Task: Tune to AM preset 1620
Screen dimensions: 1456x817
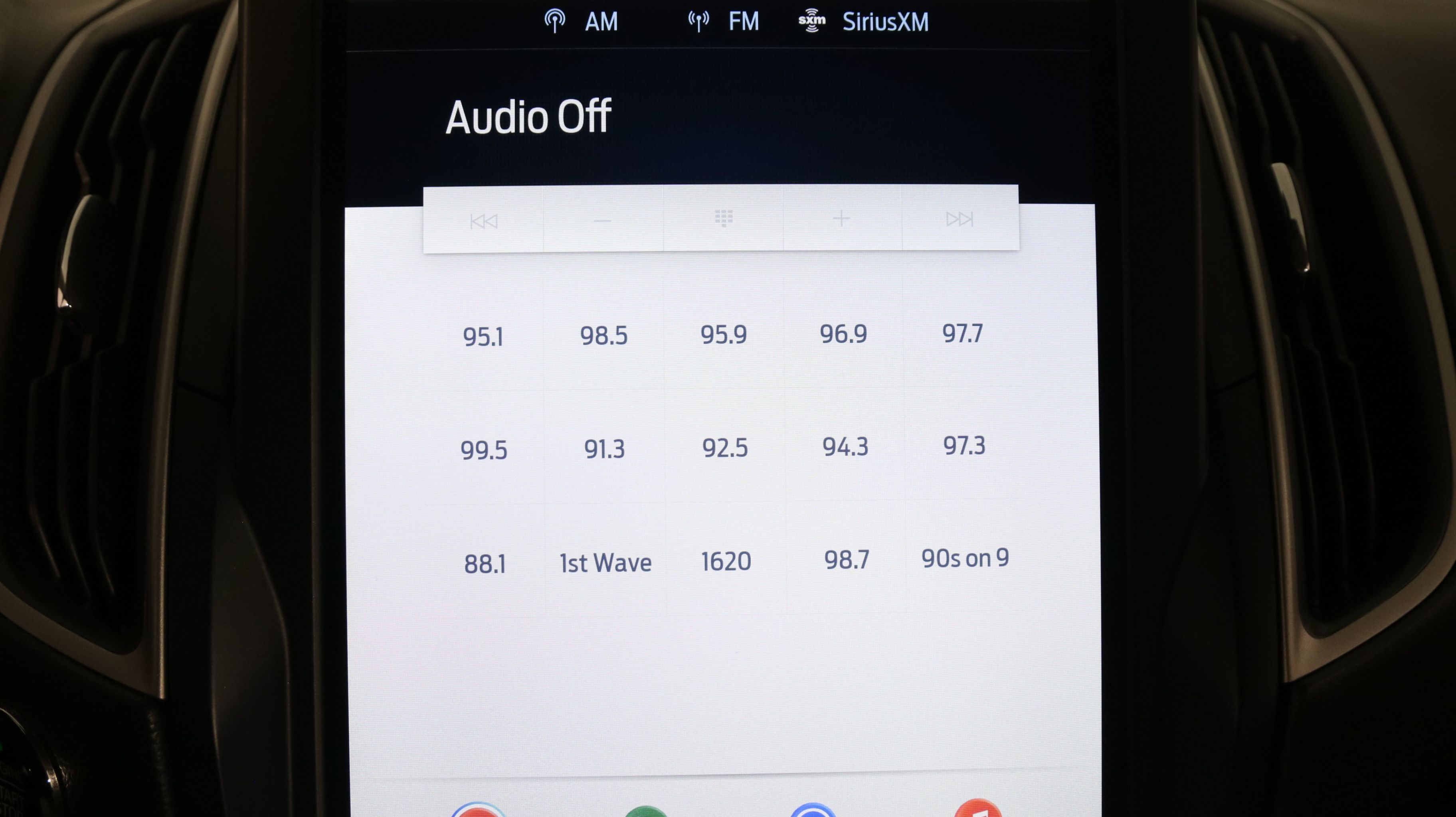Action: tap(726, 562)
